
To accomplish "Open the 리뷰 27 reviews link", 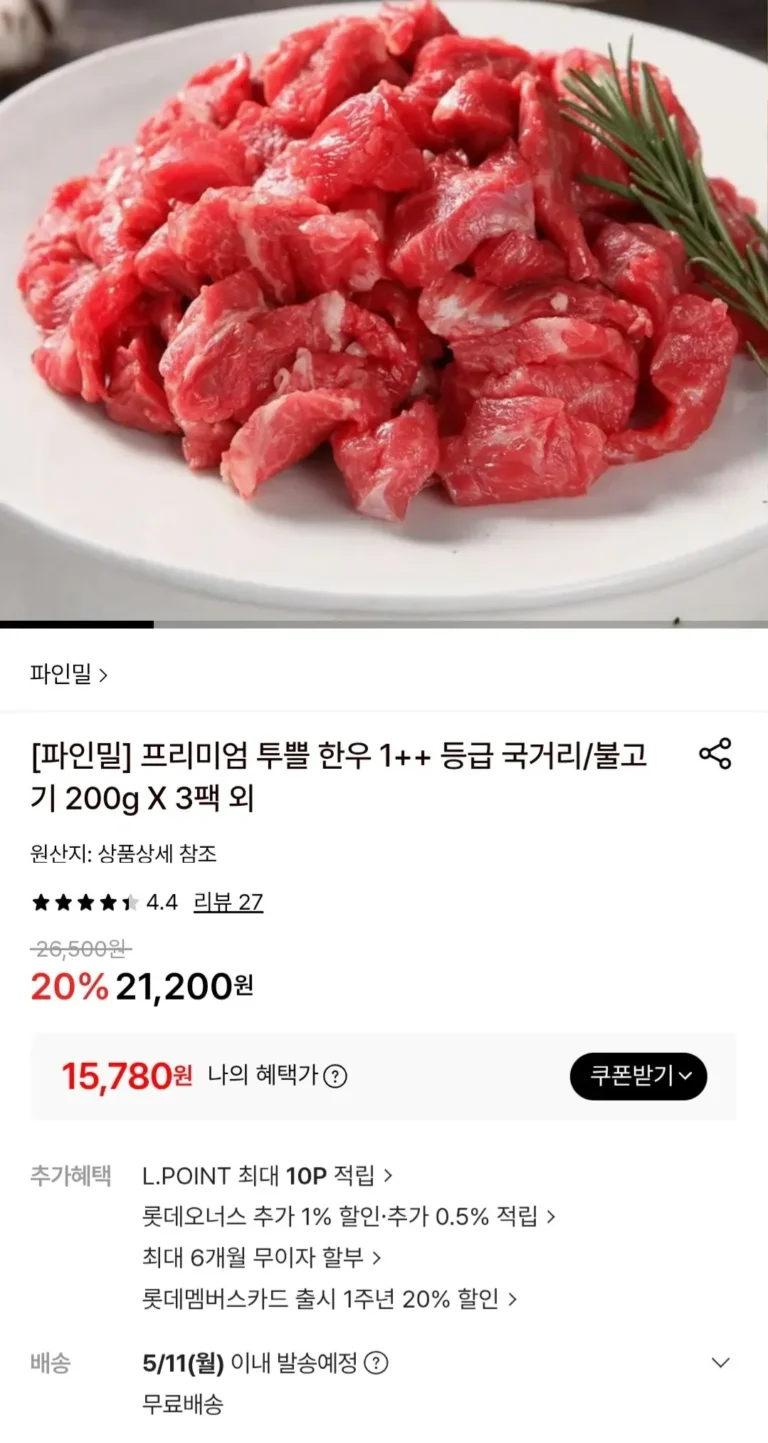I will 228,902.
